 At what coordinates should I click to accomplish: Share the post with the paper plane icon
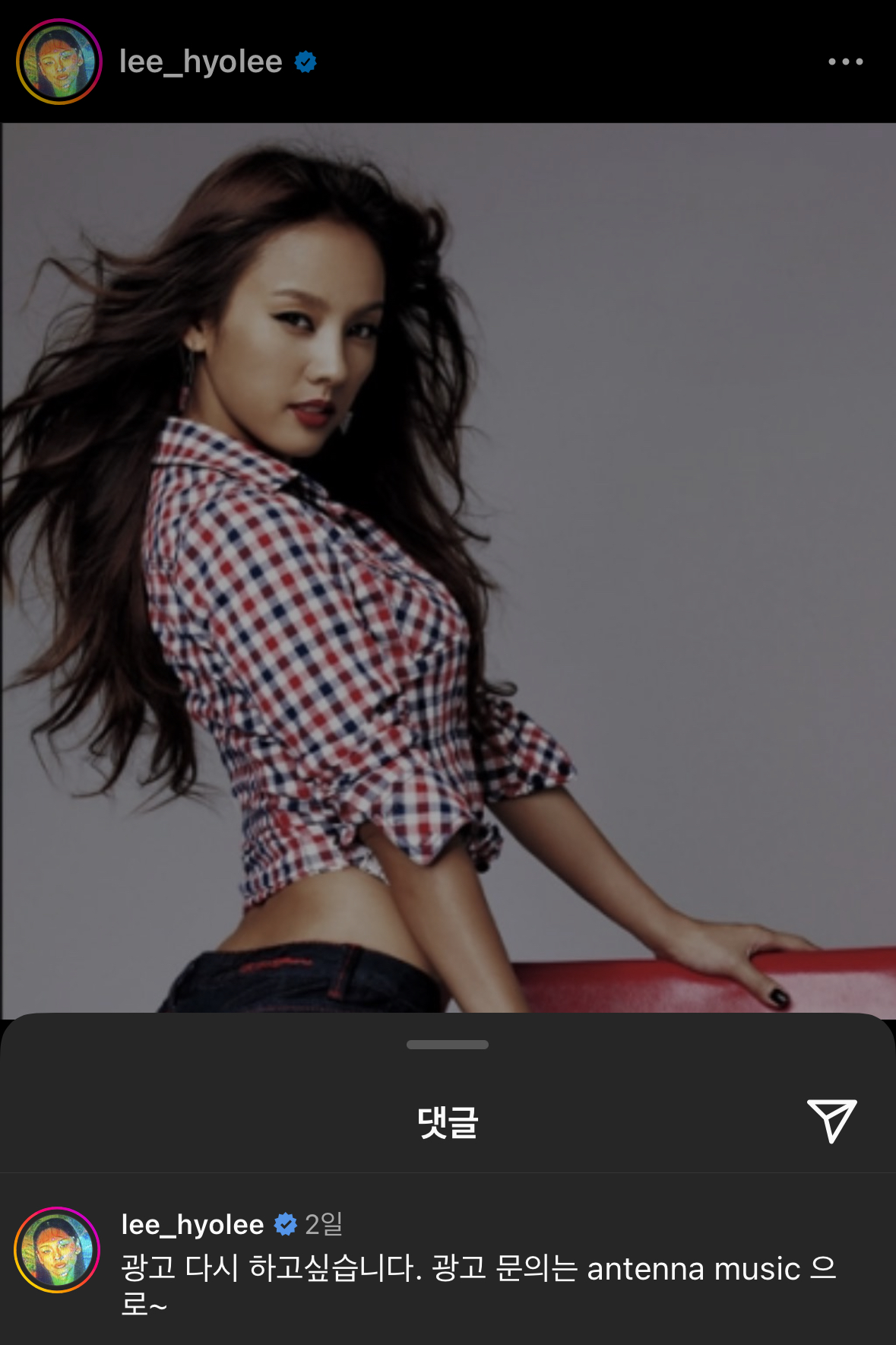pos(831,1120)
